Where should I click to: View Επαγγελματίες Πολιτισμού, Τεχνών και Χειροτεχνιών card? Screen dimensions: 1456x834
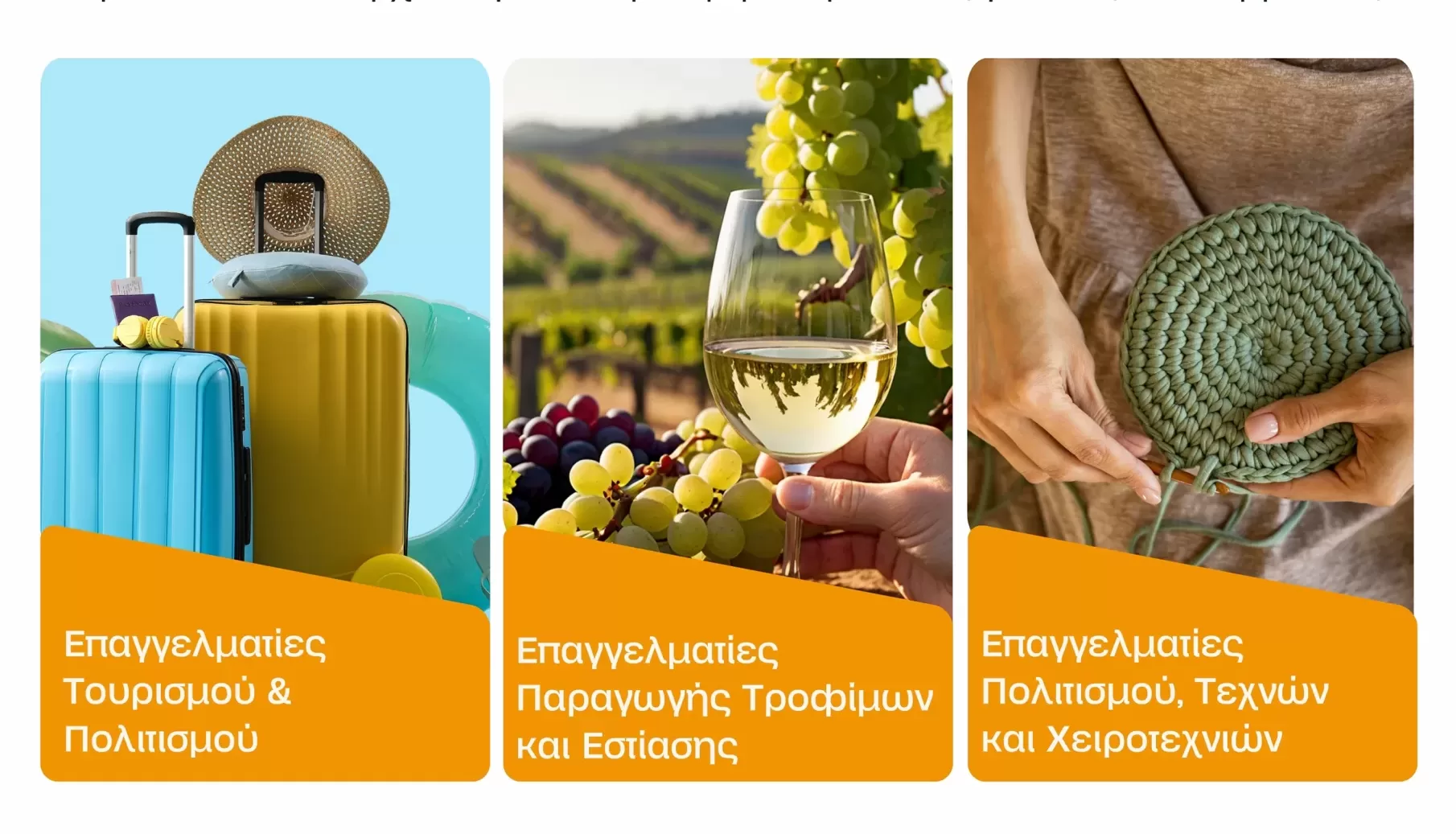coord(1191,418)
